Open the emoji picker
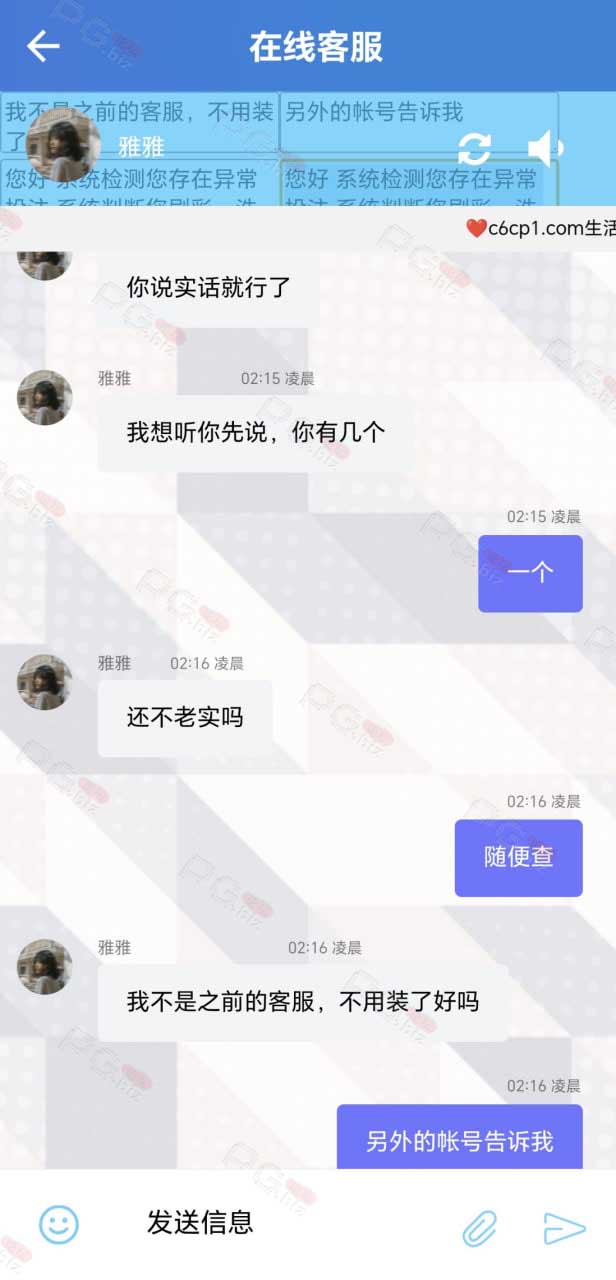 point(59,1223)
